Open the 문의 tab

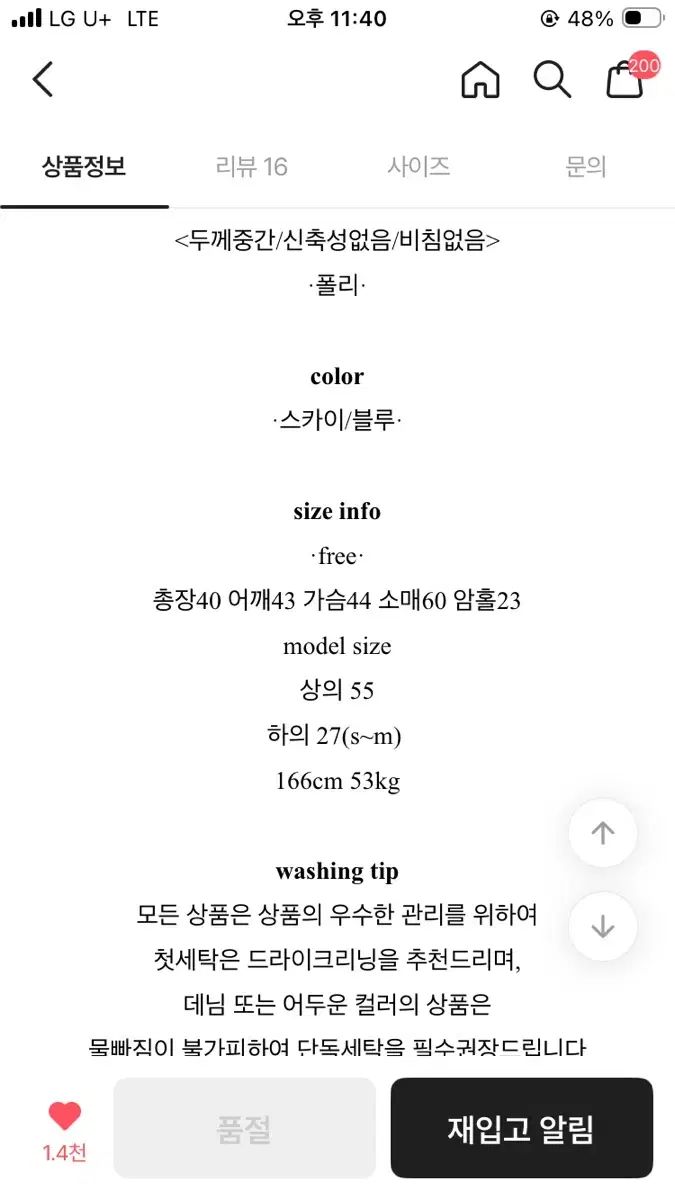click(586, 167)
